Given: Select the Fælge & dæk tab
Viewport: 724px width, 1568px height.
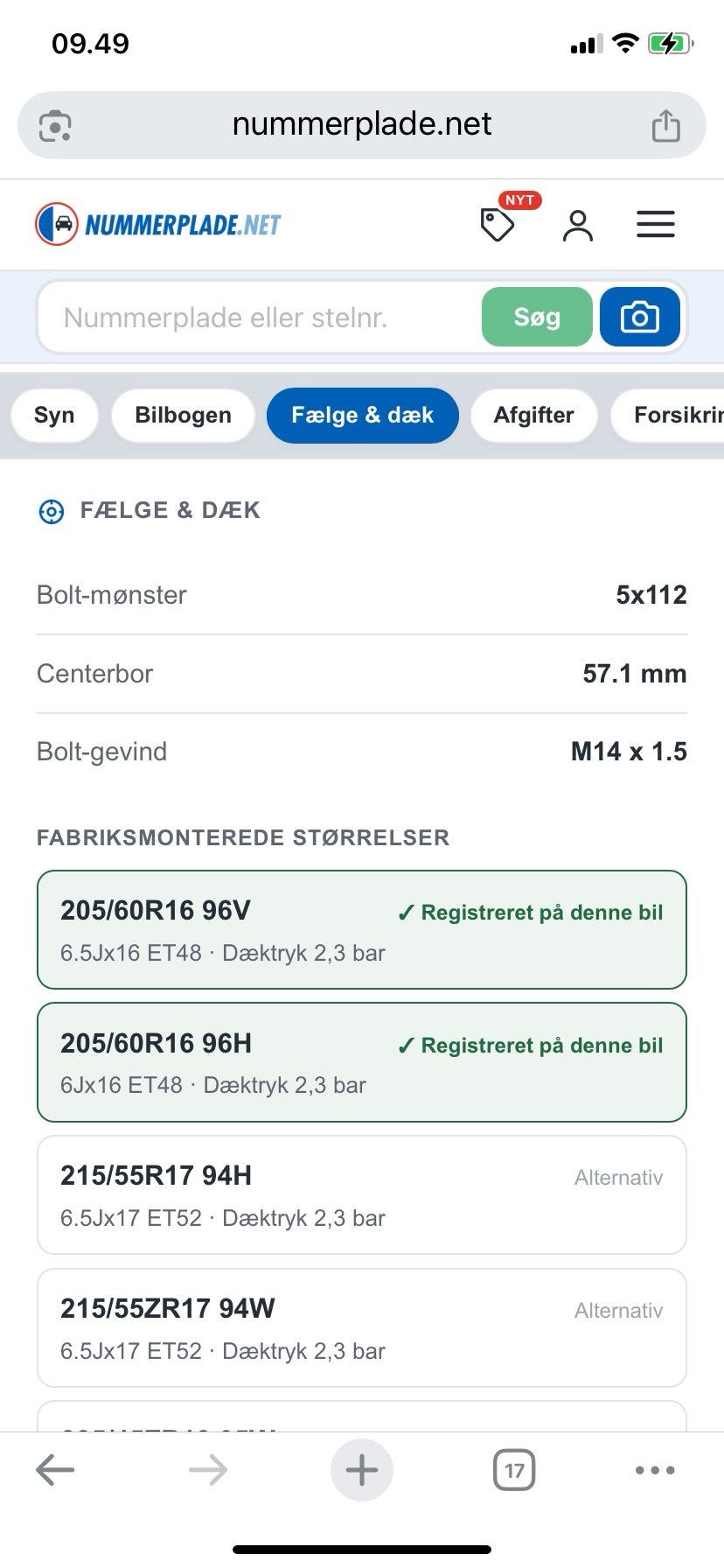Looking at the screenshot, I should tap(363, 416).
